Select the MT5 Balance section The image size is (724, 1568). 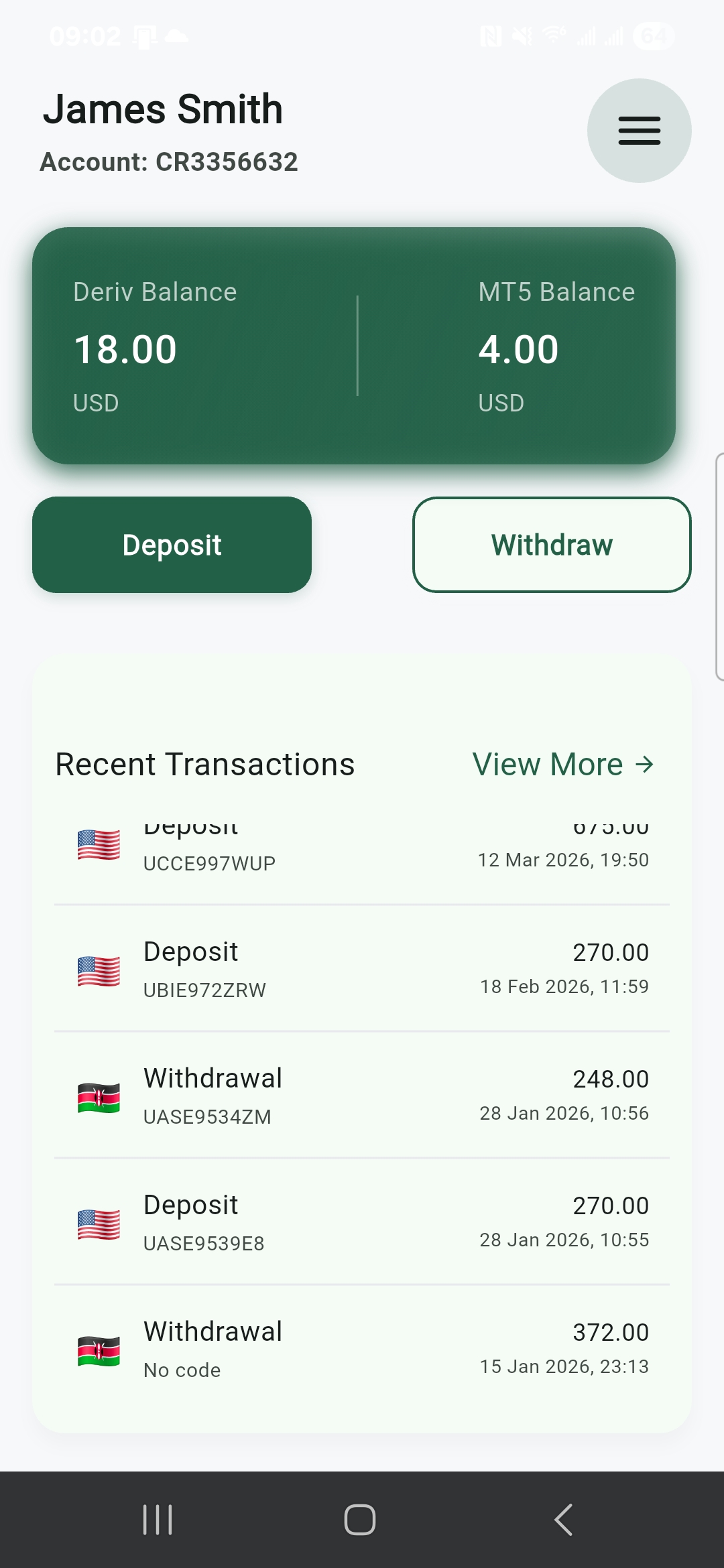click(x=556, y=345)
